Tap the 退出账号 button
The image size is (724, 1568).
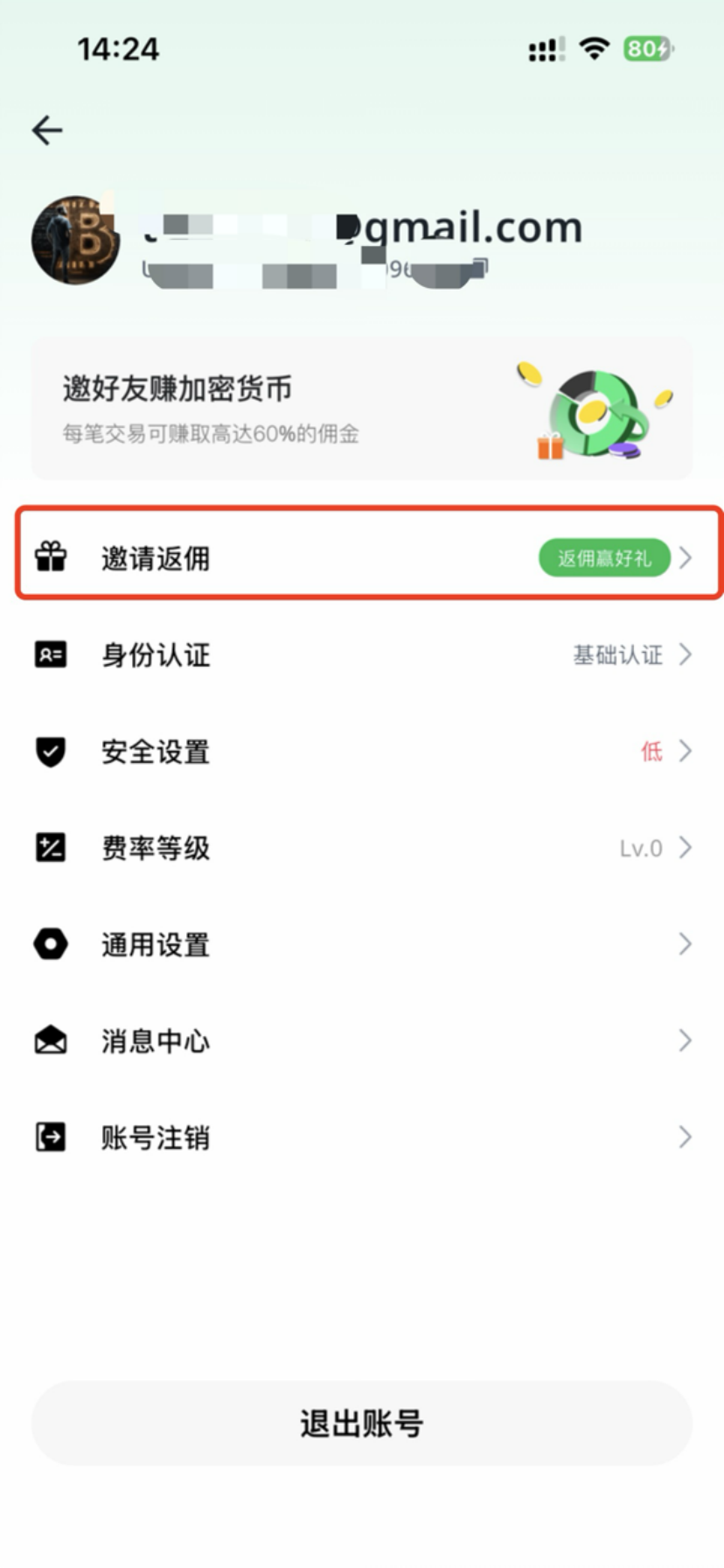tap(361, 1424)
